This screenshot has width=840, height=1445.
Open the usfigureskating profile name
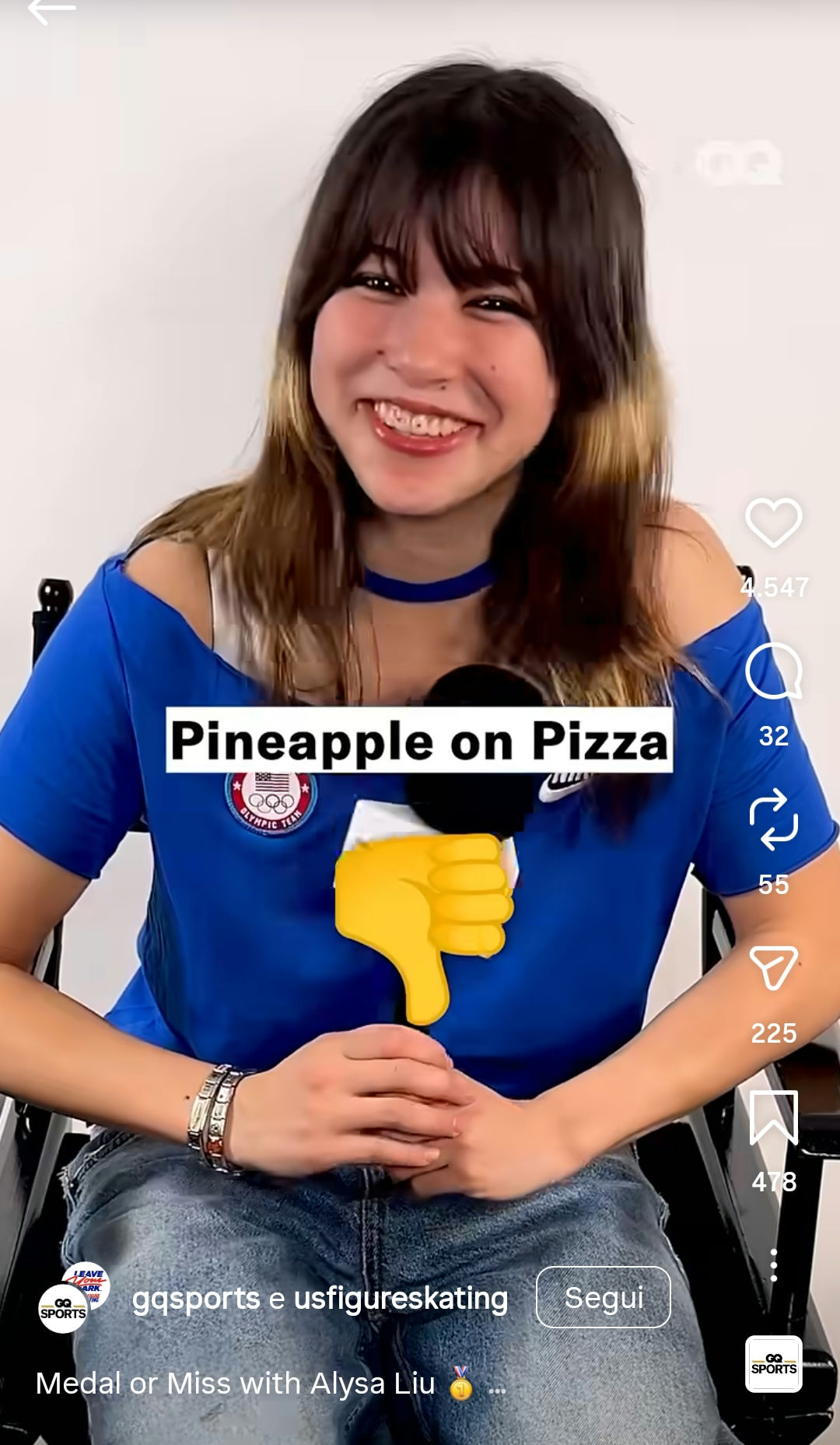coord(401,1298)
